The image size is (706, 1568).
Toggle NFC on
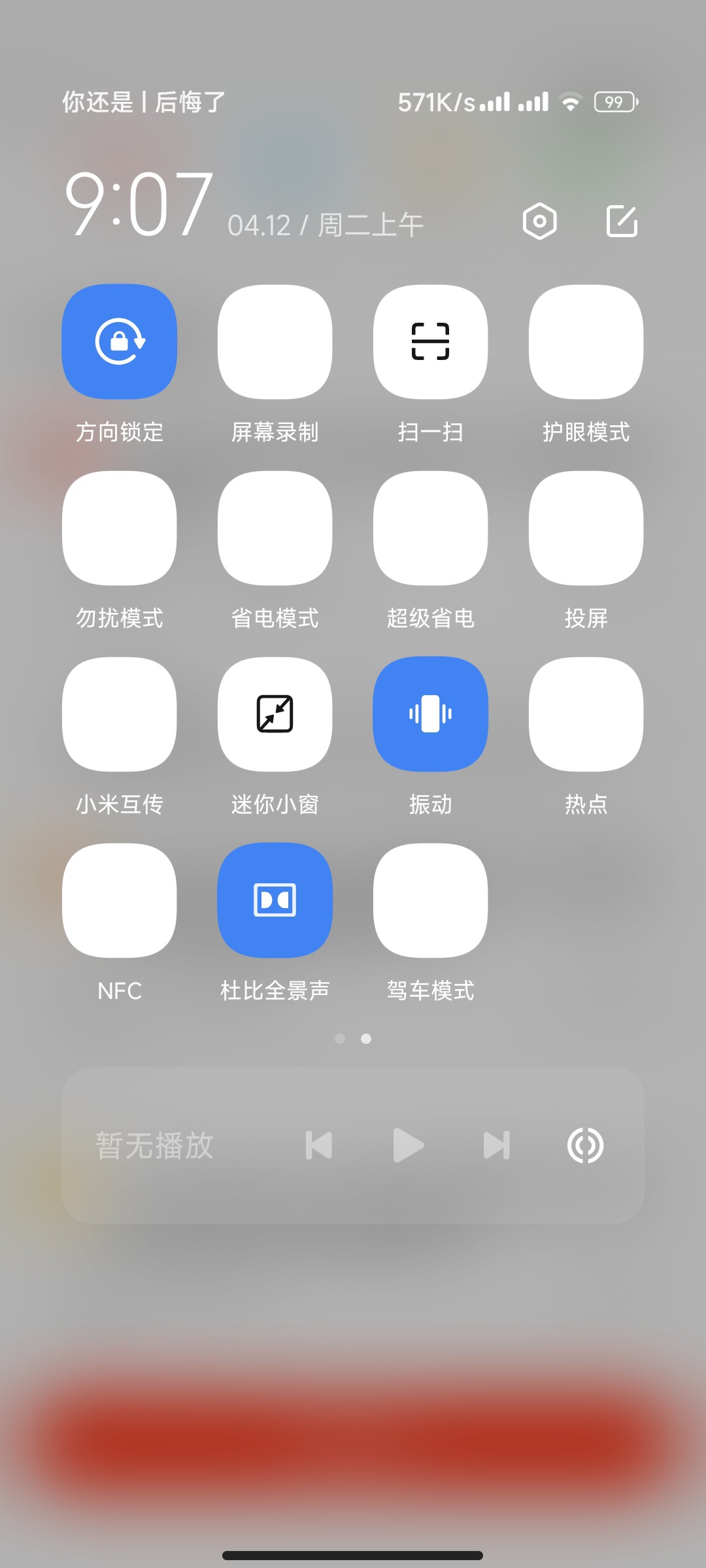(x=119, y=900)
